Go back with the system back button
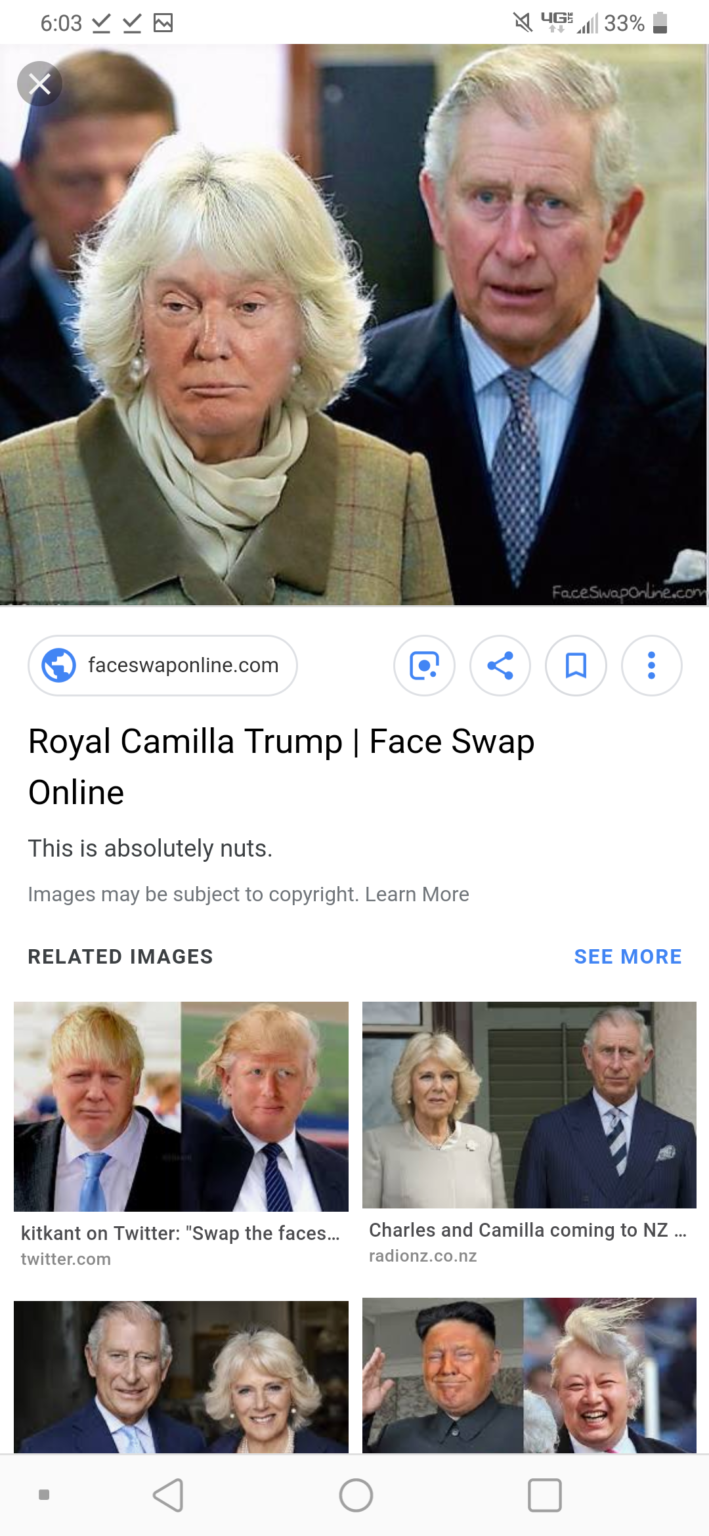709x1536 pixels. (168, 1495)
